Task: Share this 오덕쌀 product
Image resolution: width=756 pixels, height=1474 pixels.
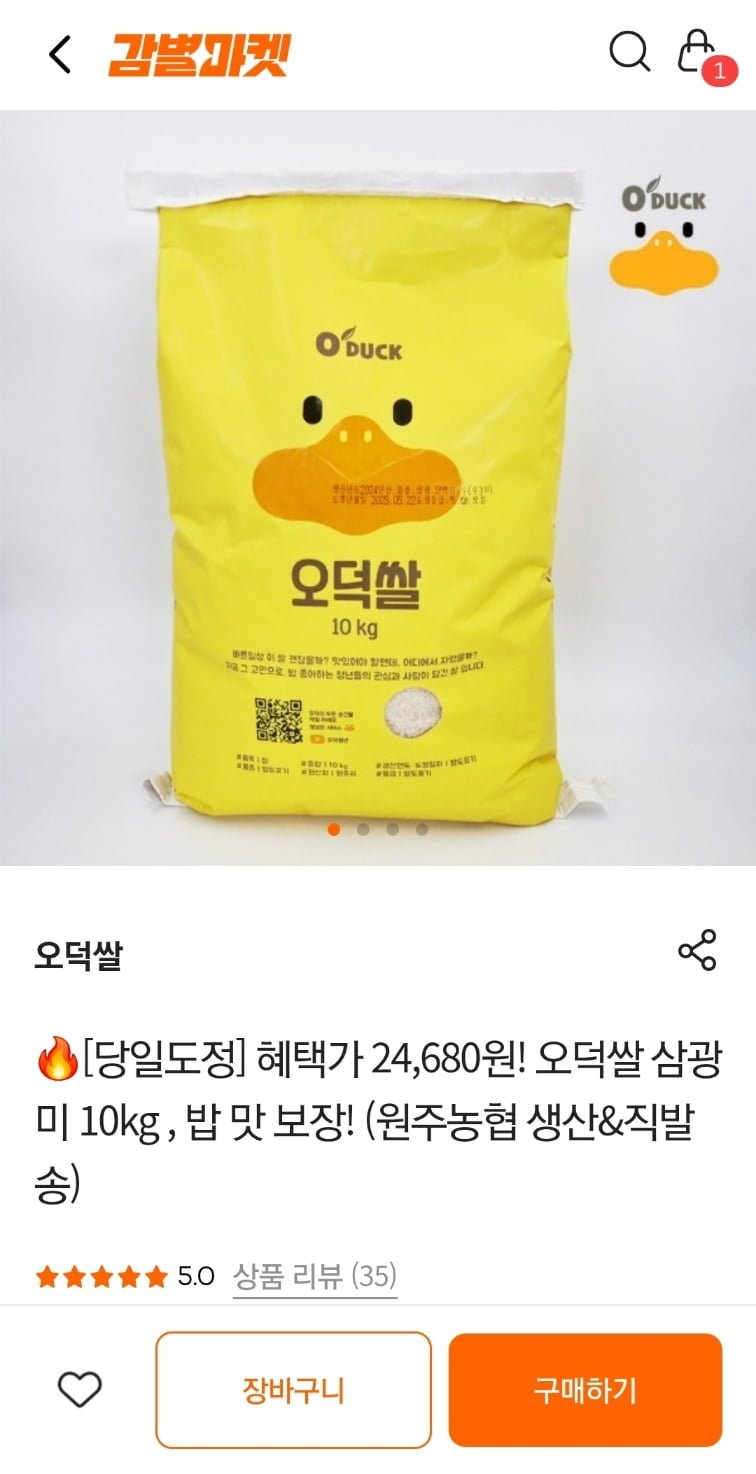Action: click(697, 950)
